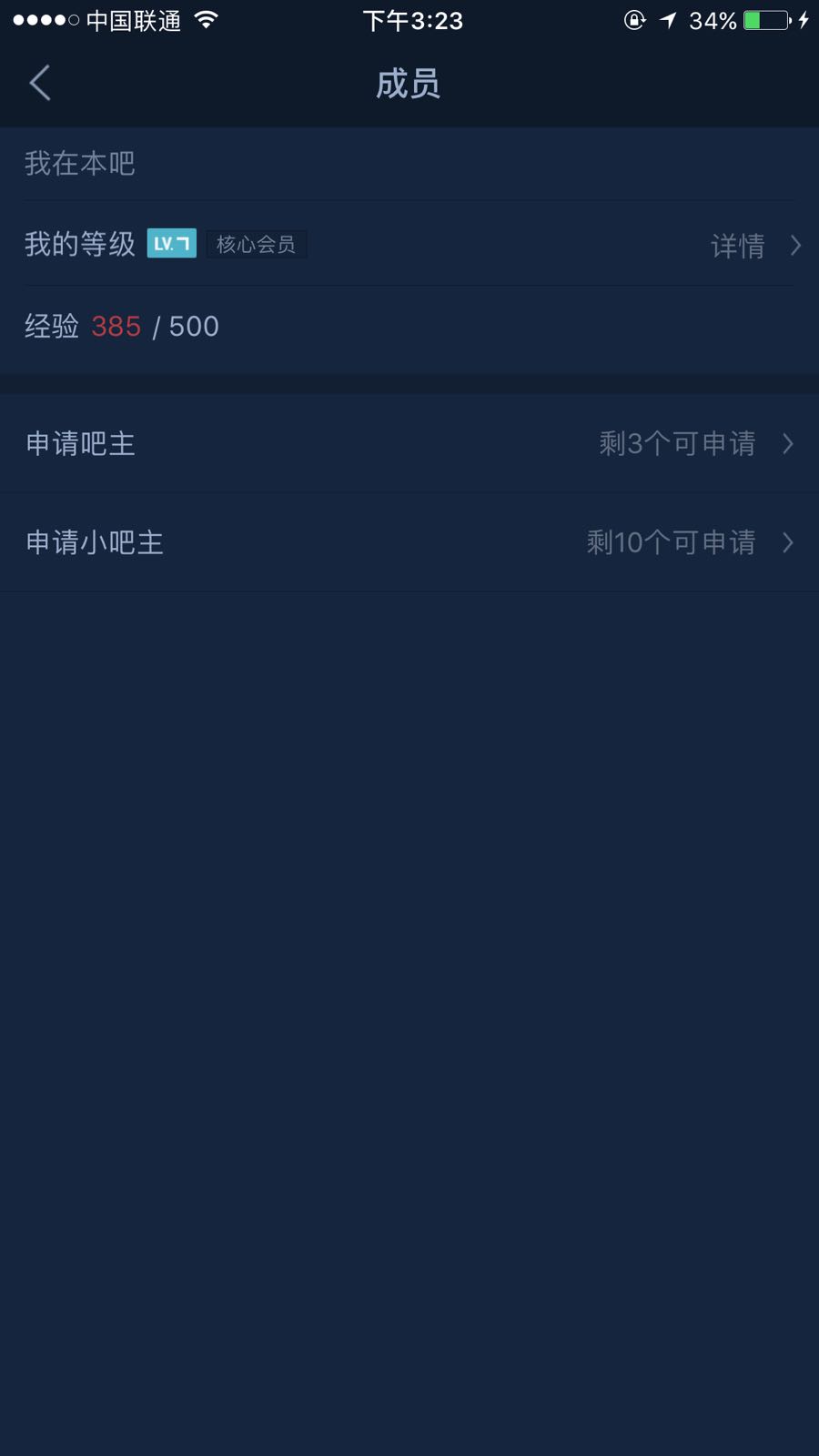Open 详情 for my level

pyautogui.click(x=755, y=246)
